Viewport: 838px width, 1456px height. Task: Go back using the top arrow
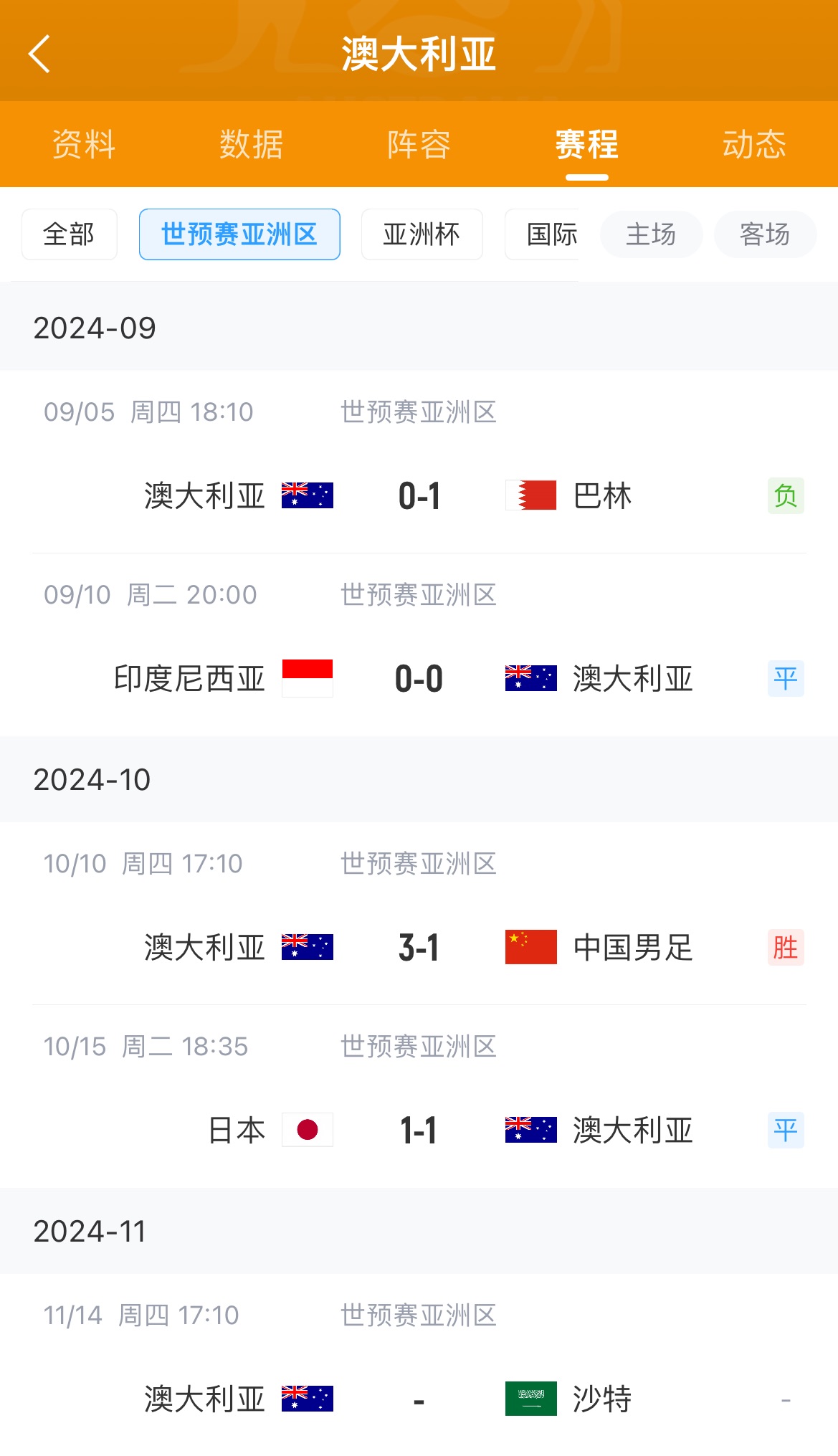(40, 54)
